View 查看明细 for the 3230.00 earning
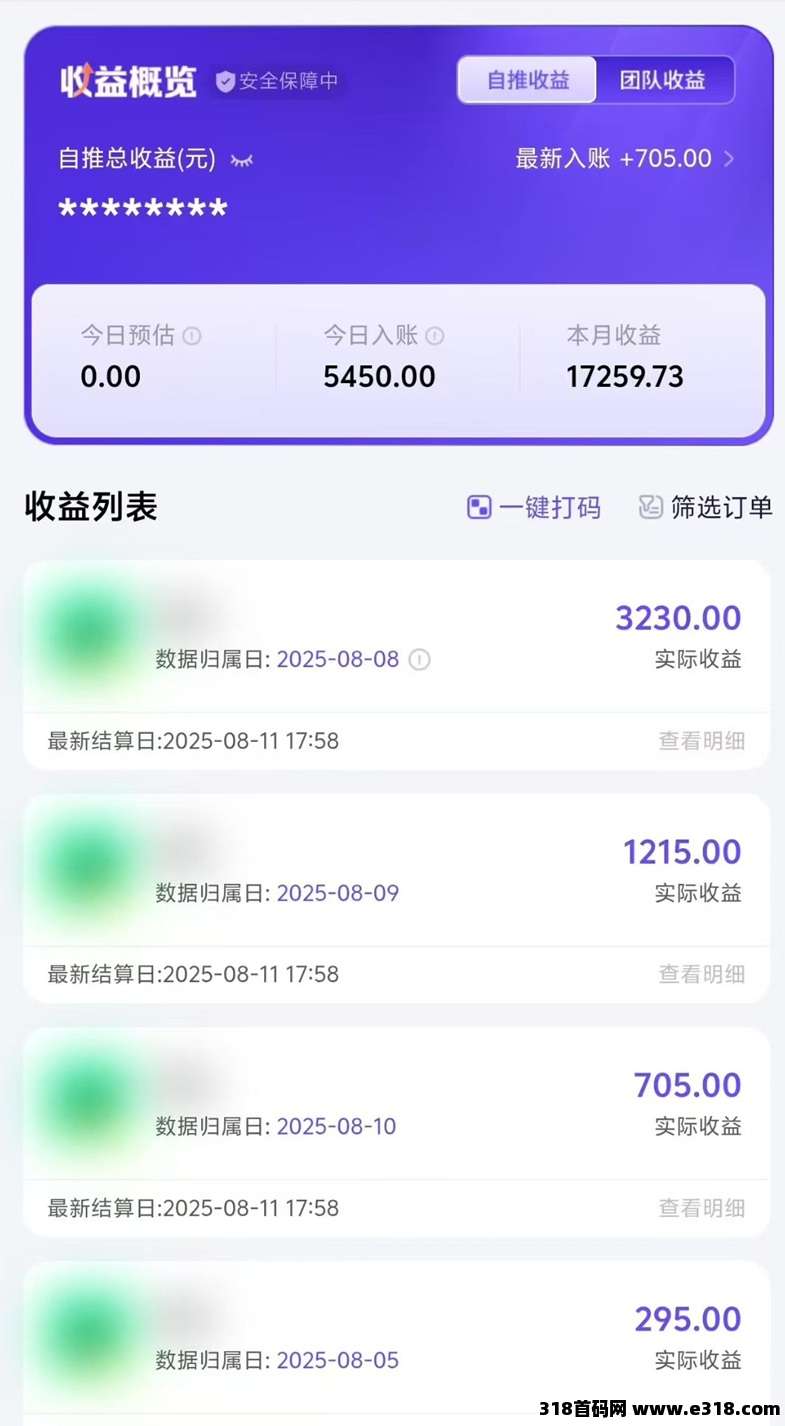Viewport: 785px width, 1426px height. click(x=701, y=741)
